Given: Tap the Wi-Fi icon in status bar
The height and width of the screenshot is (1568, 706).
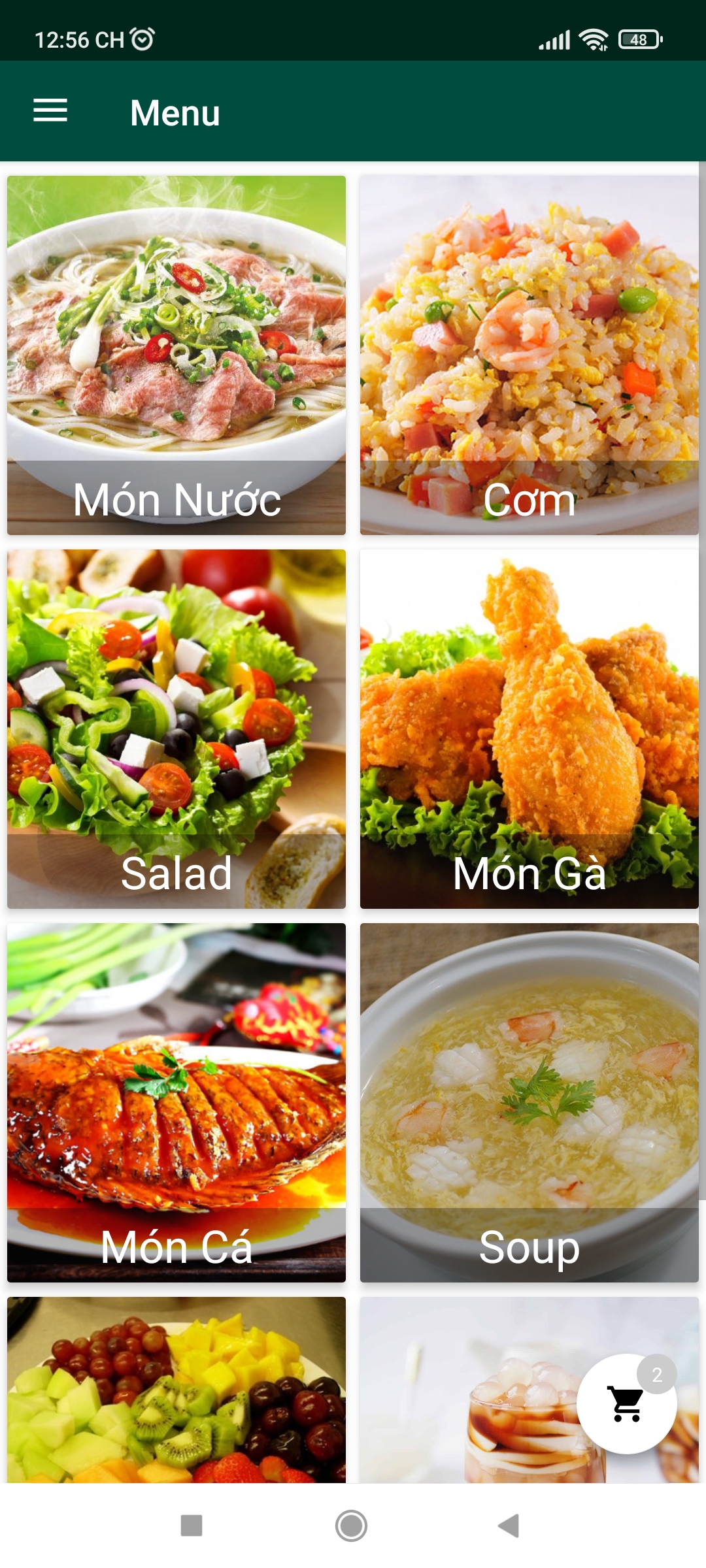Looking at the screenshot, I should [592, 39].
